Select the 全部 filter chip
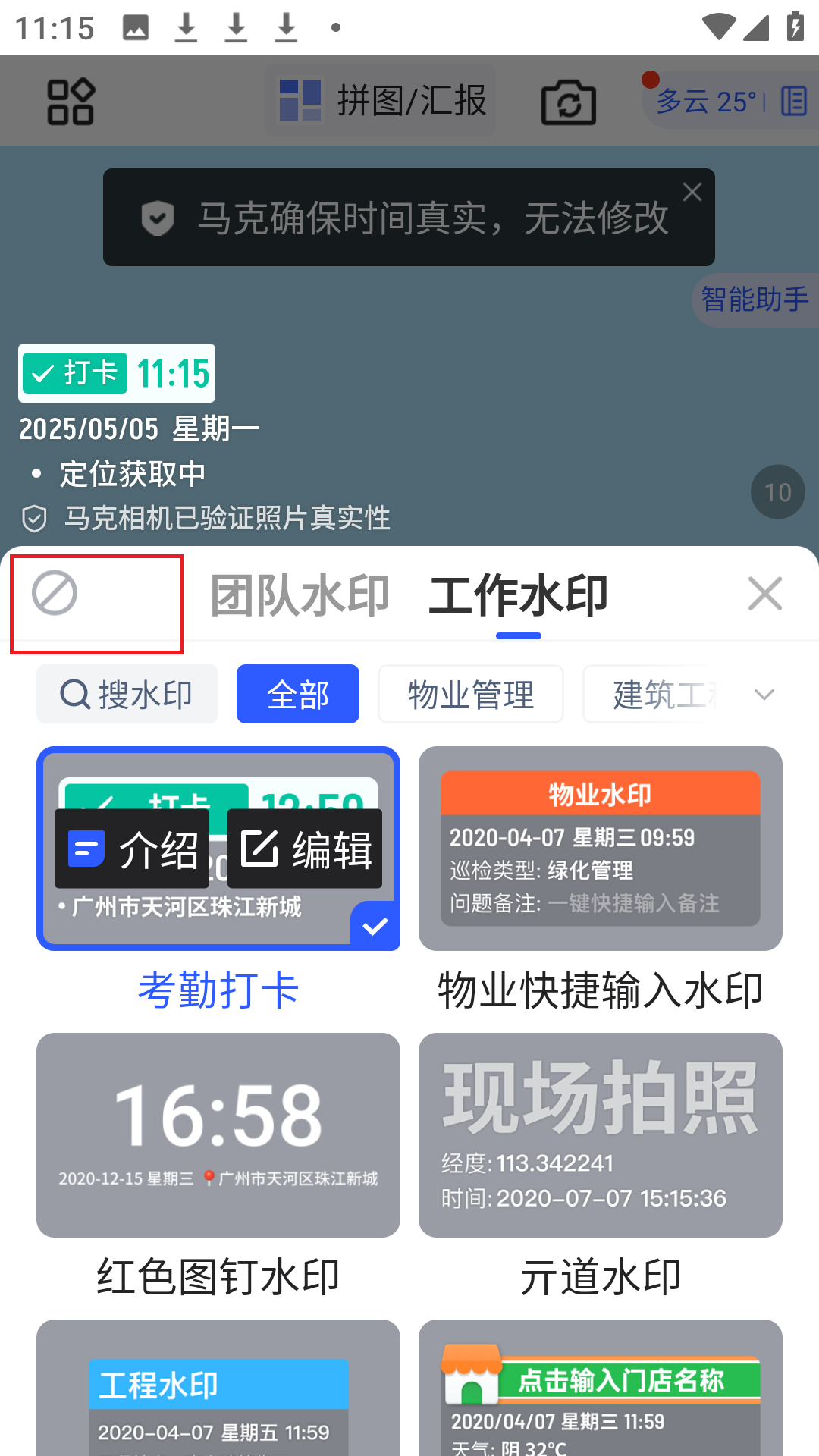 298,695
